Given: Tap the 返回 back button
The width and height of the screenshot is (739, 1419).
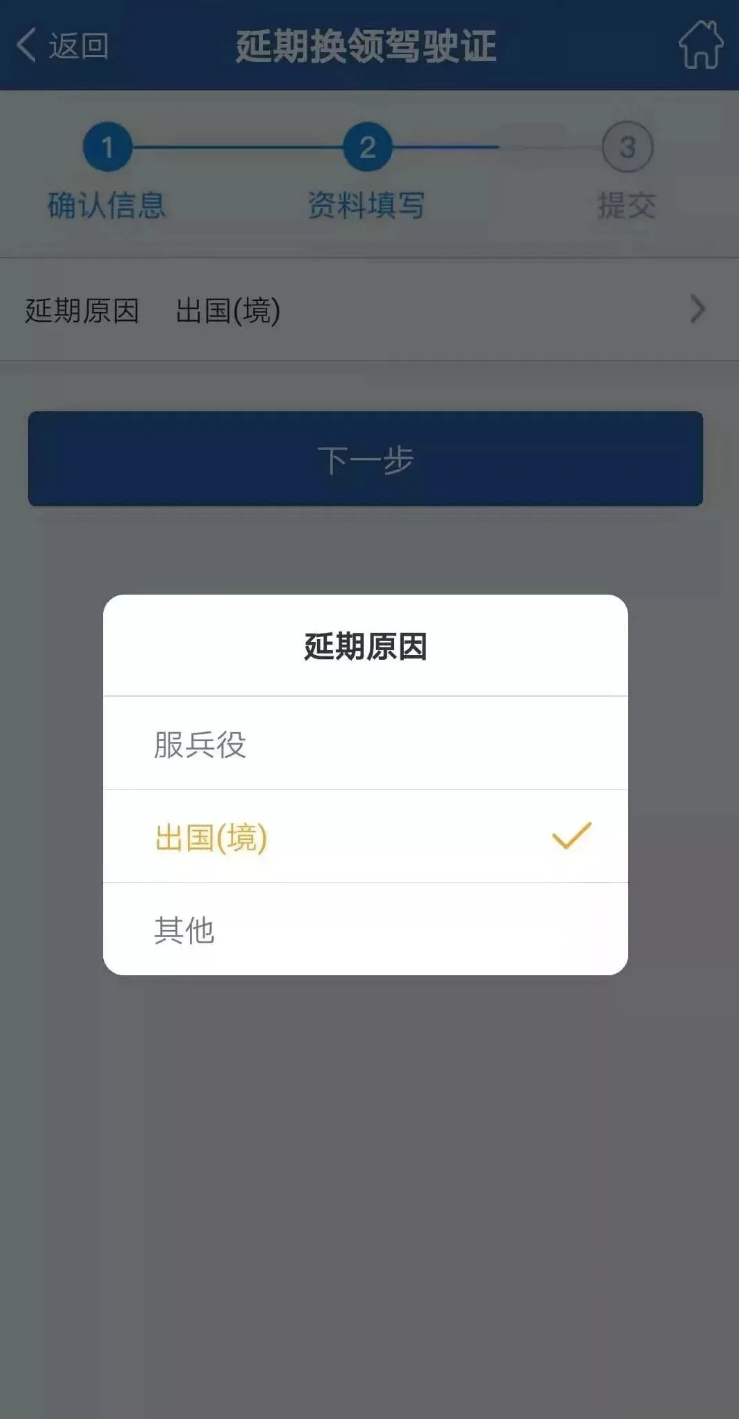Looking at the screenshot, I should pos(62,46).
